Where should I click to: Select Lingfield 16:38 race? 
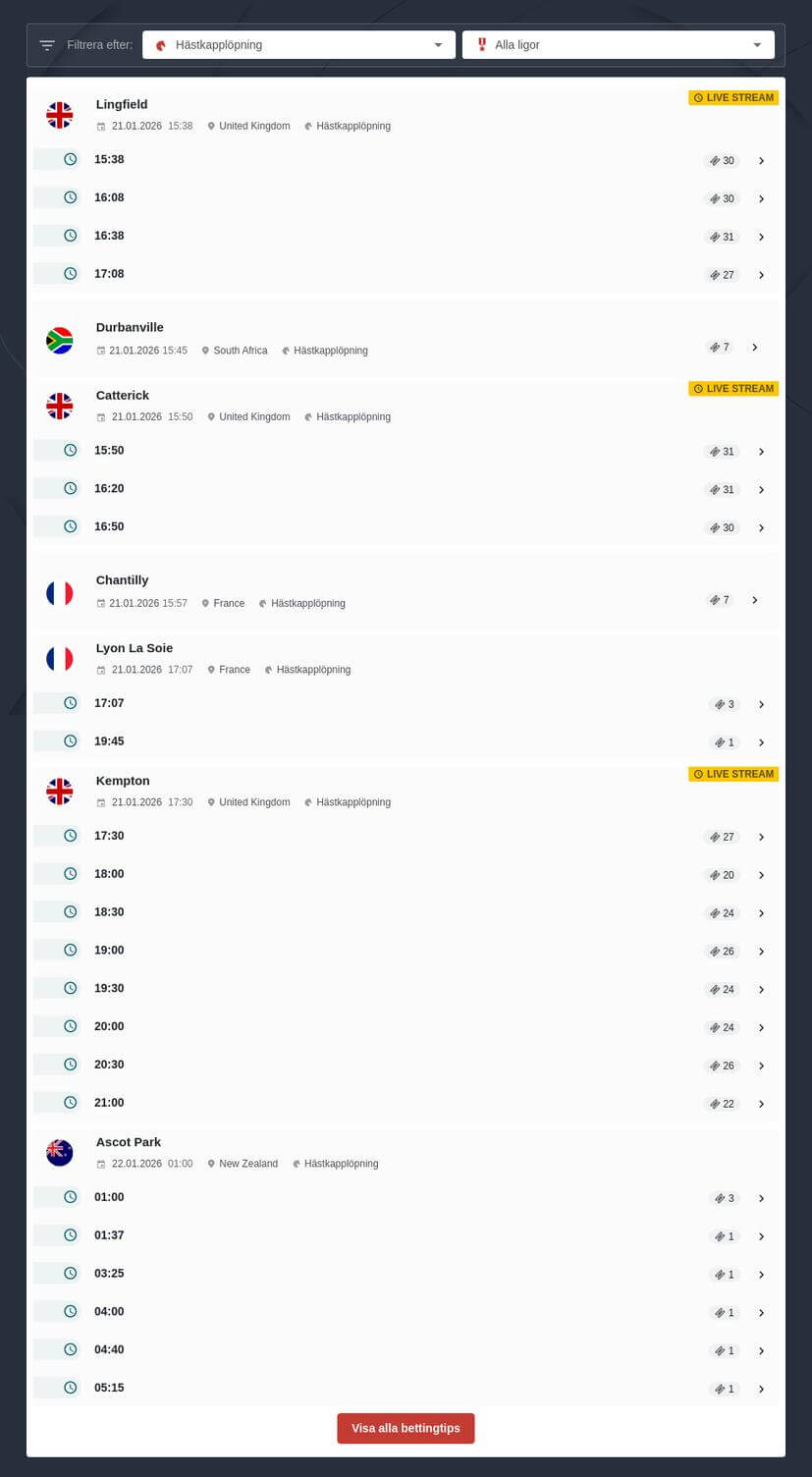109,237
